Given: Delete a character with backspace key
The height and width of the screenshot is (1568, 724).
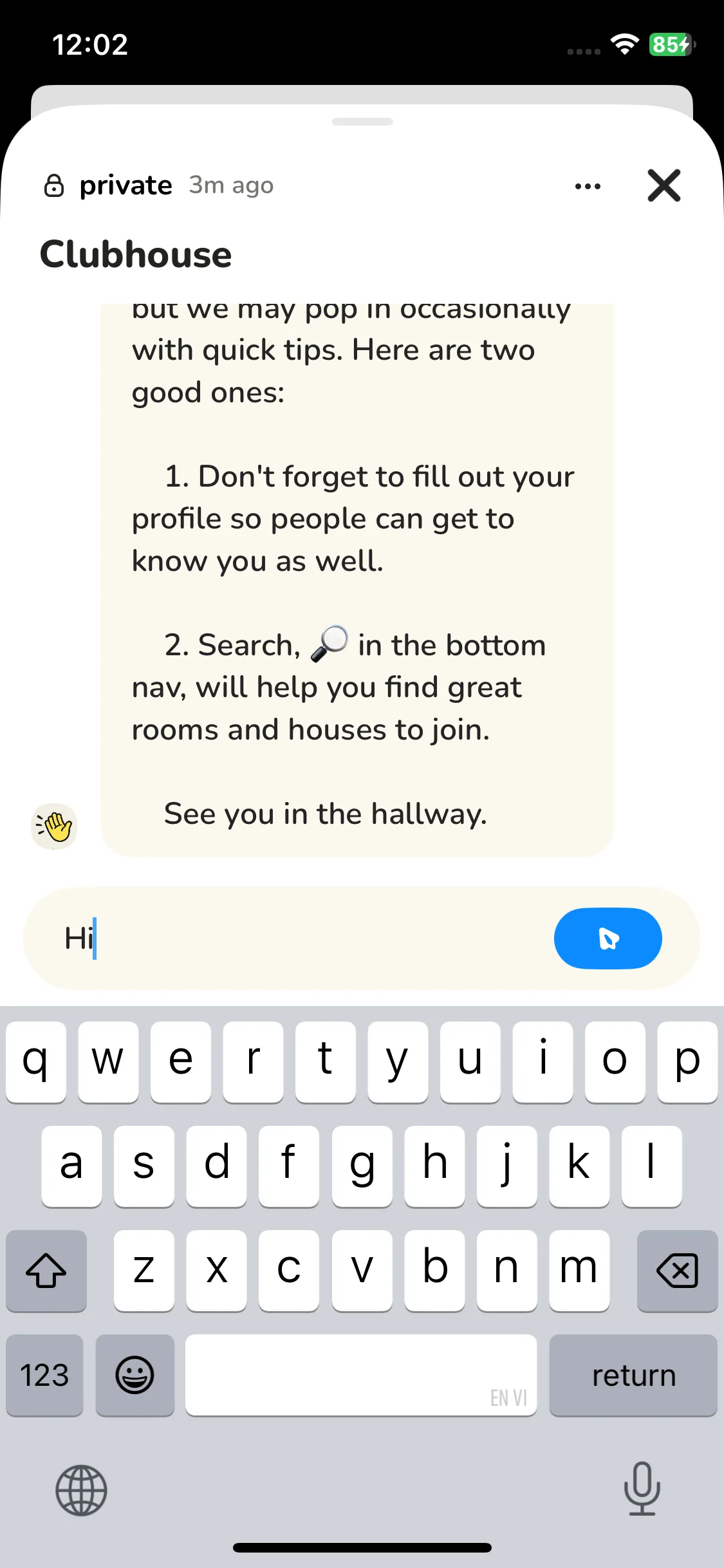Looking at the screenshot, I should (677, 1271).
